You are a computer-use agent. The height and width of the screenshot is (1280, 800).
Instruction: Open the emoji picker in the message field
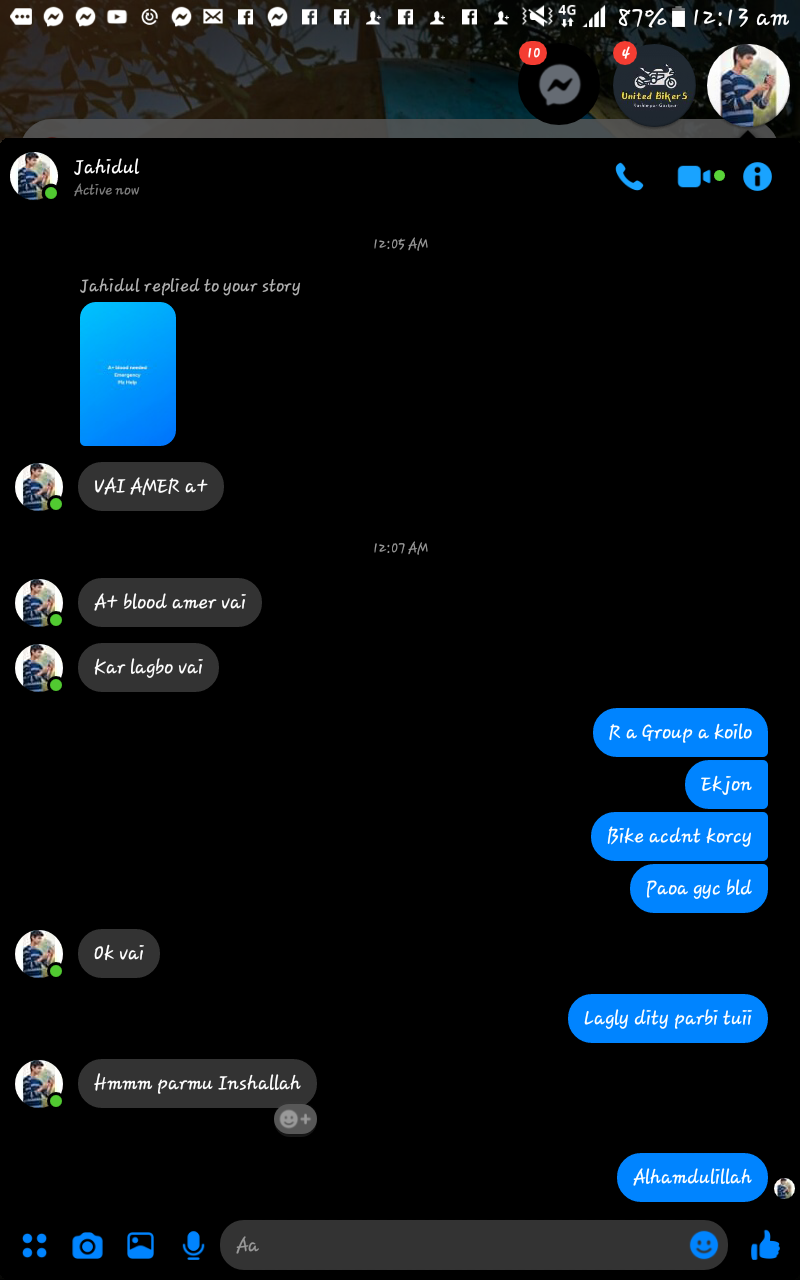[704, 1245]
